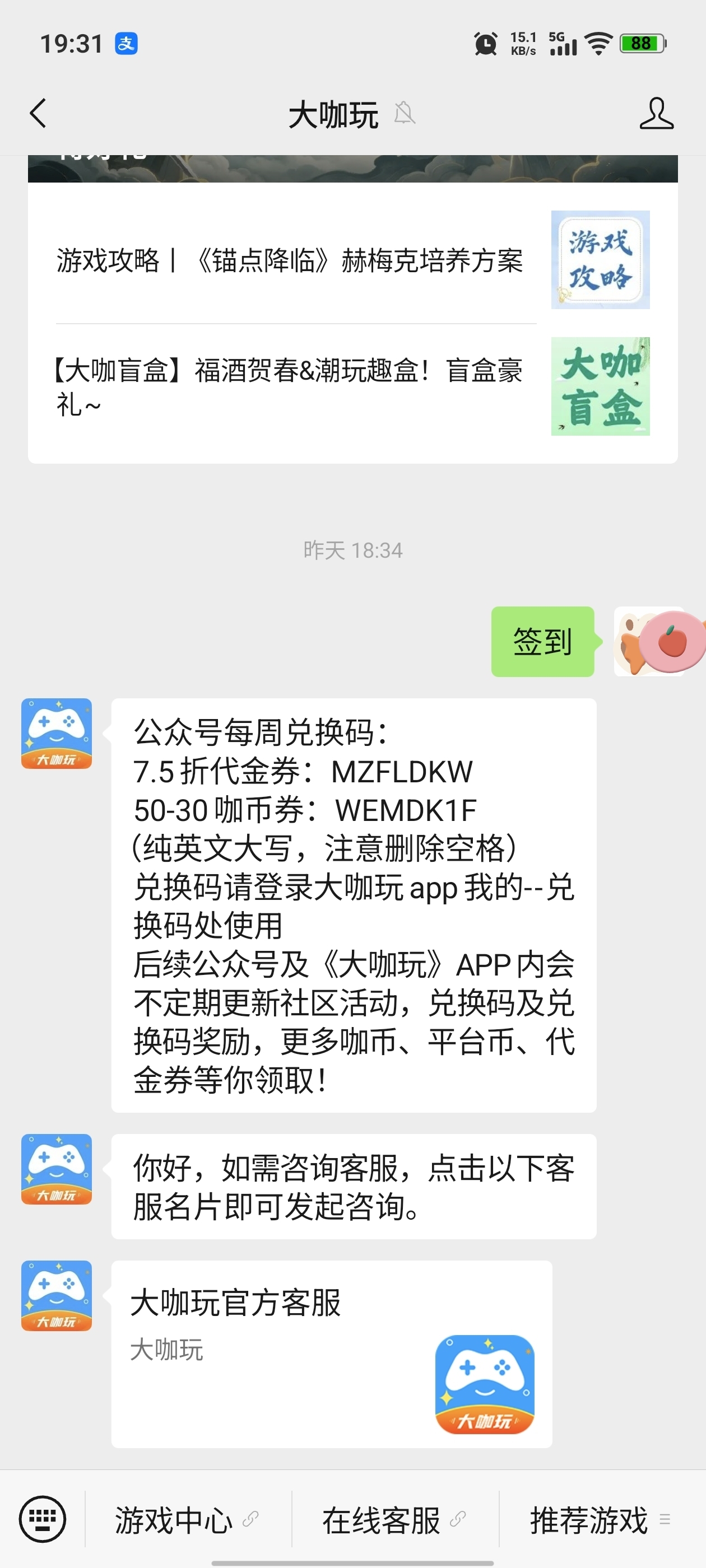Screen dimensions: 706x1568
Task: Open the 在线客服 menu
Action: 394,1519
